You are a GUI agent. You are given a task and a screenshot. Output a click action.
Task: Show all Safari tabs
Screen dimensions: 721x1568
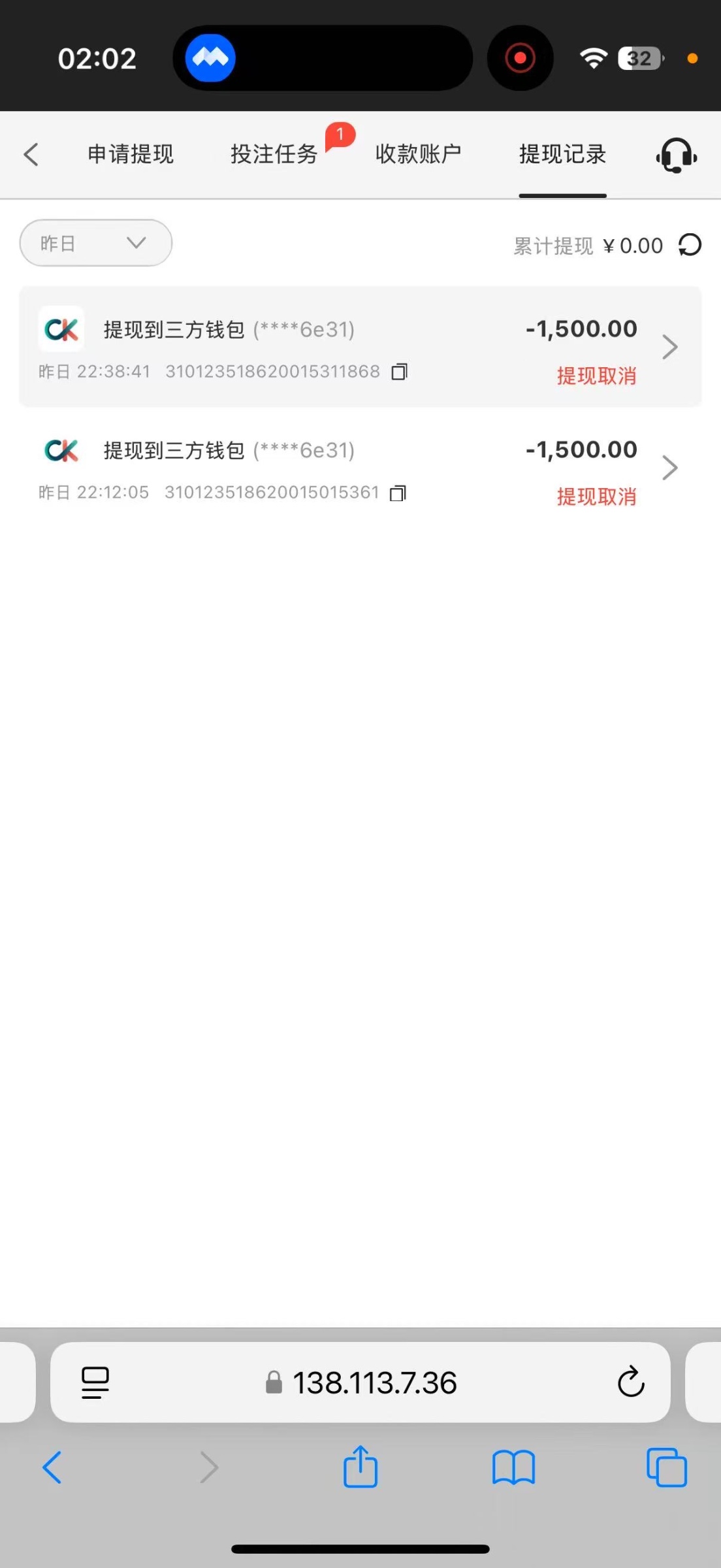click(666, 1467)
